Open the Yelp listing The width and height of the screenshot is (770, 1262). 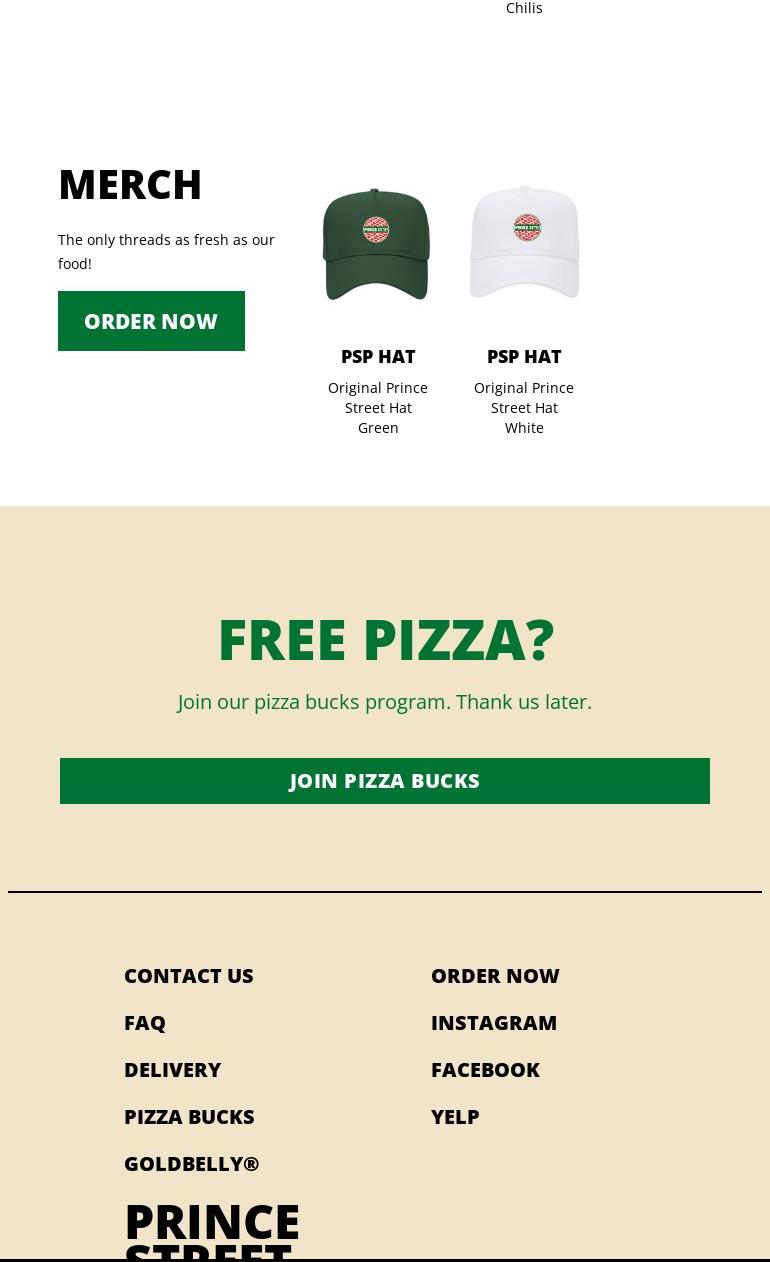455,1116
